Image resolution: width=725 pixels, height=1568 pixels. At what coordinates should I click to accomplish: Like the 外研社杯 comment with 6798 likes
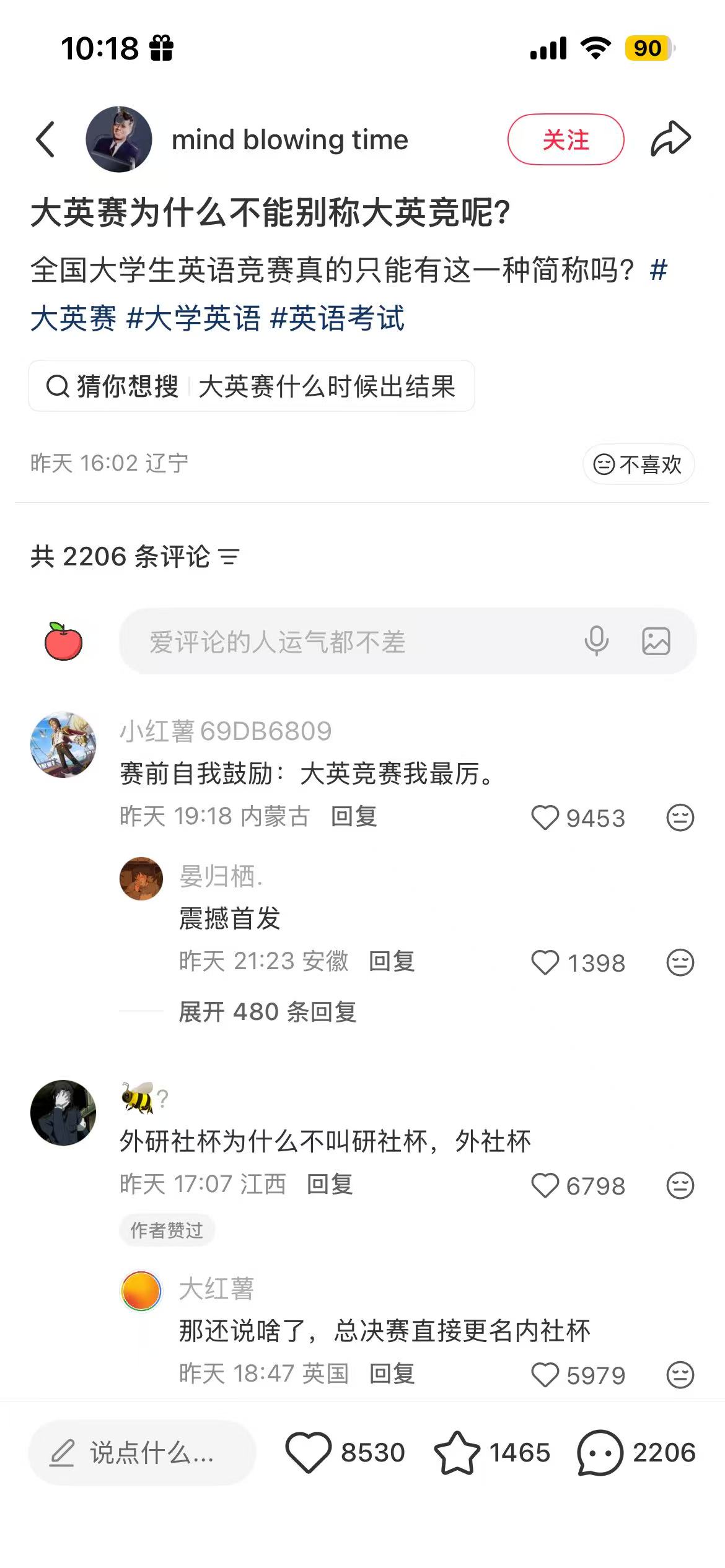pyautogui.click(x=545, y=1186)
